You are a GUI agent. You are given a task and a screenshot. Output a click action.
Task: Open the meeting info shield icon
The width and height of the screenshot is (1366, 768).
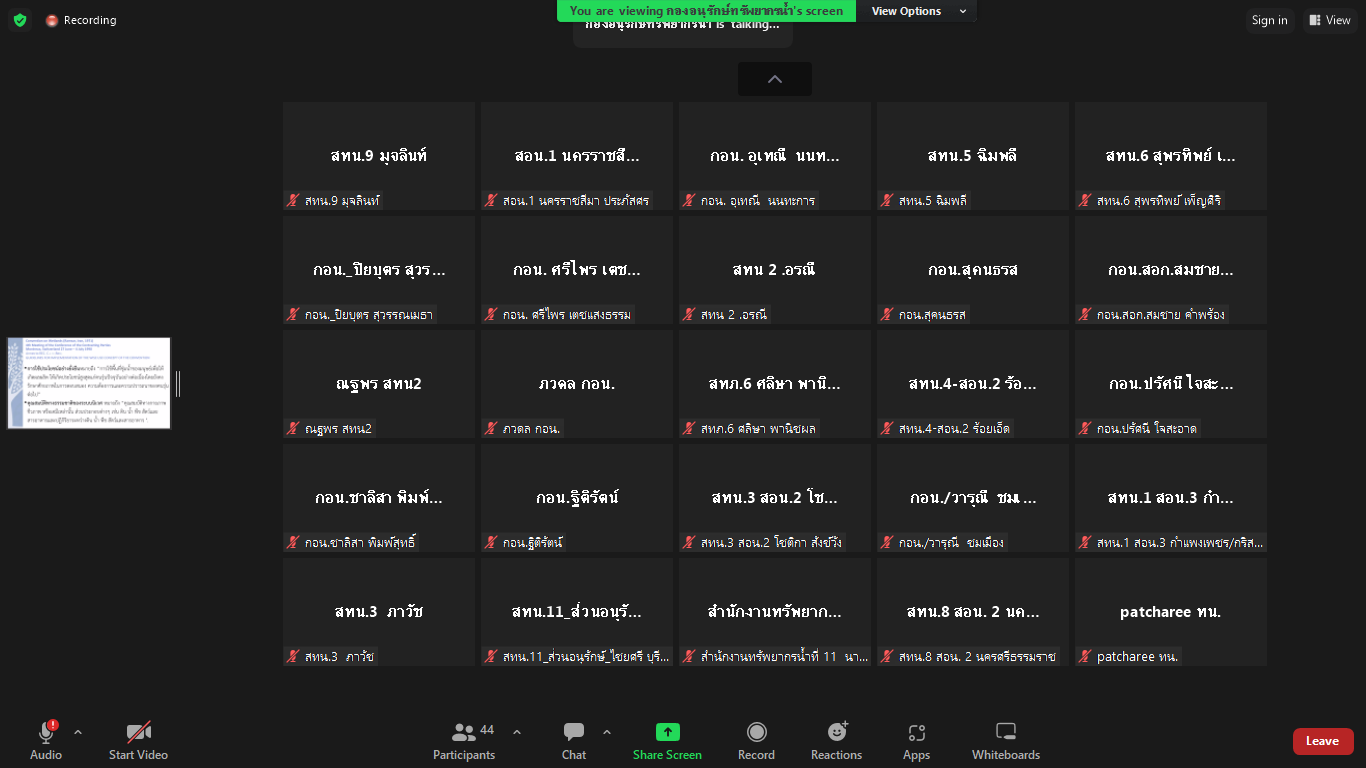[20, 20]
